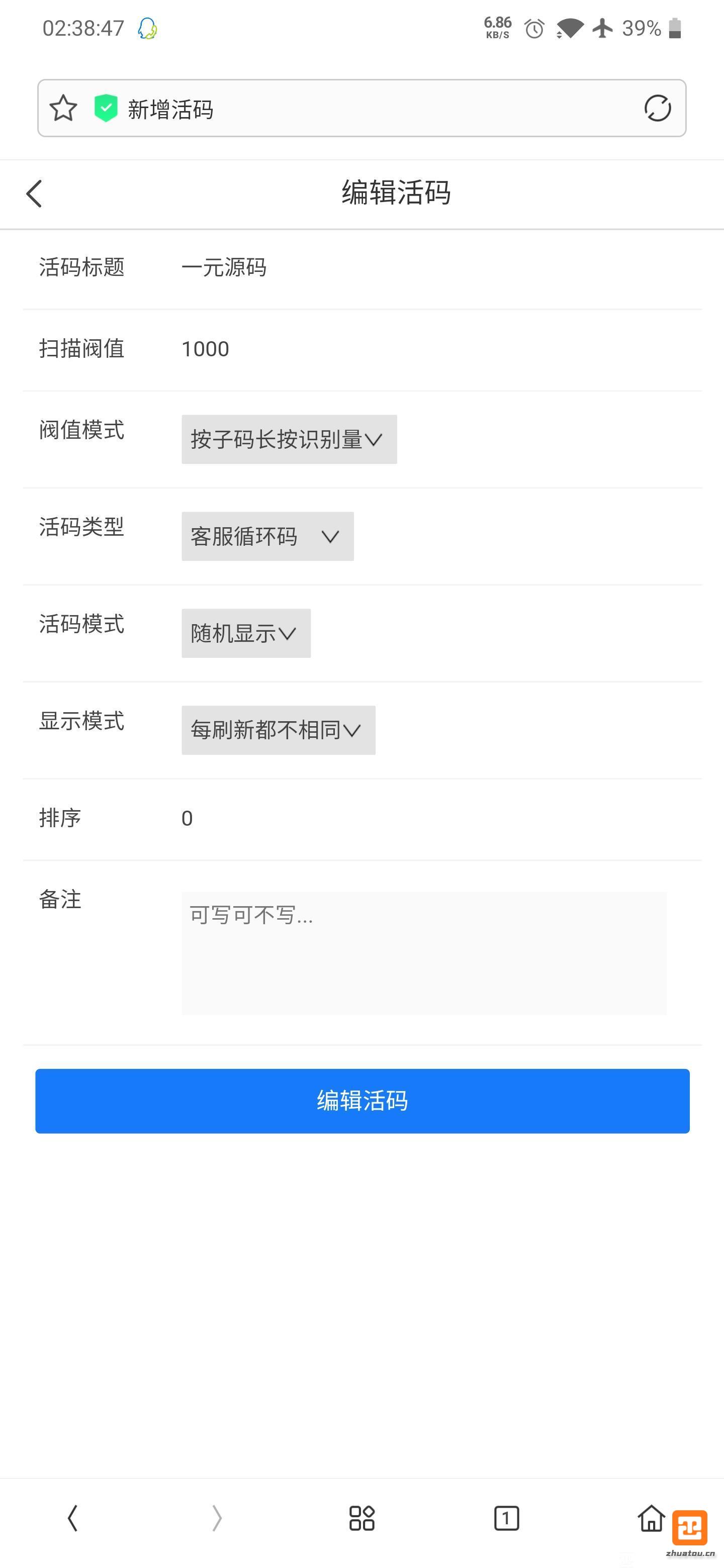Expand the 阀值模式 dropdown
Screen dimensions: 724x1568
[x=289, y=439]
